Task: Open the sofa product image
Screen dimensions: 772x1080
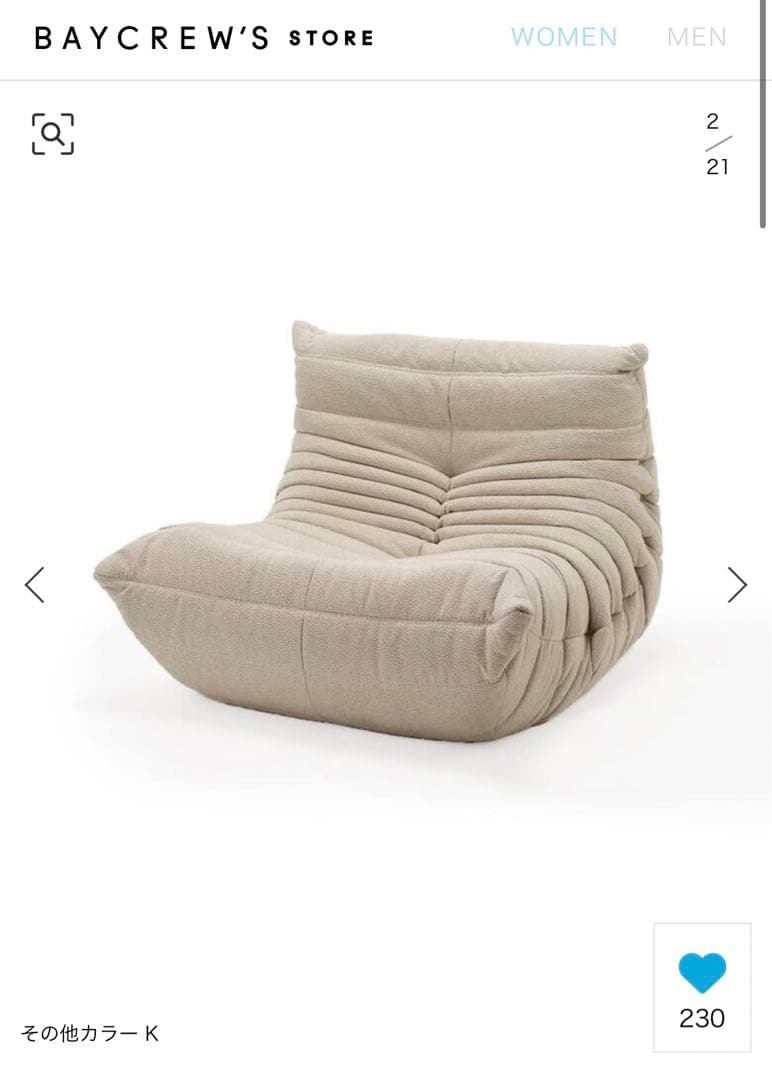Action: (380, 530)
